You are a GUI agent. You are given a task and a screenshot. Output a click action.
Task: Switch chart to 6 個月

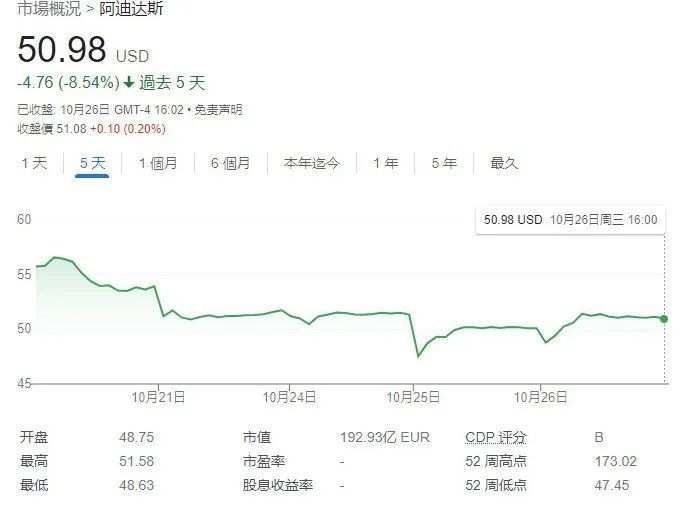[230, 163]
